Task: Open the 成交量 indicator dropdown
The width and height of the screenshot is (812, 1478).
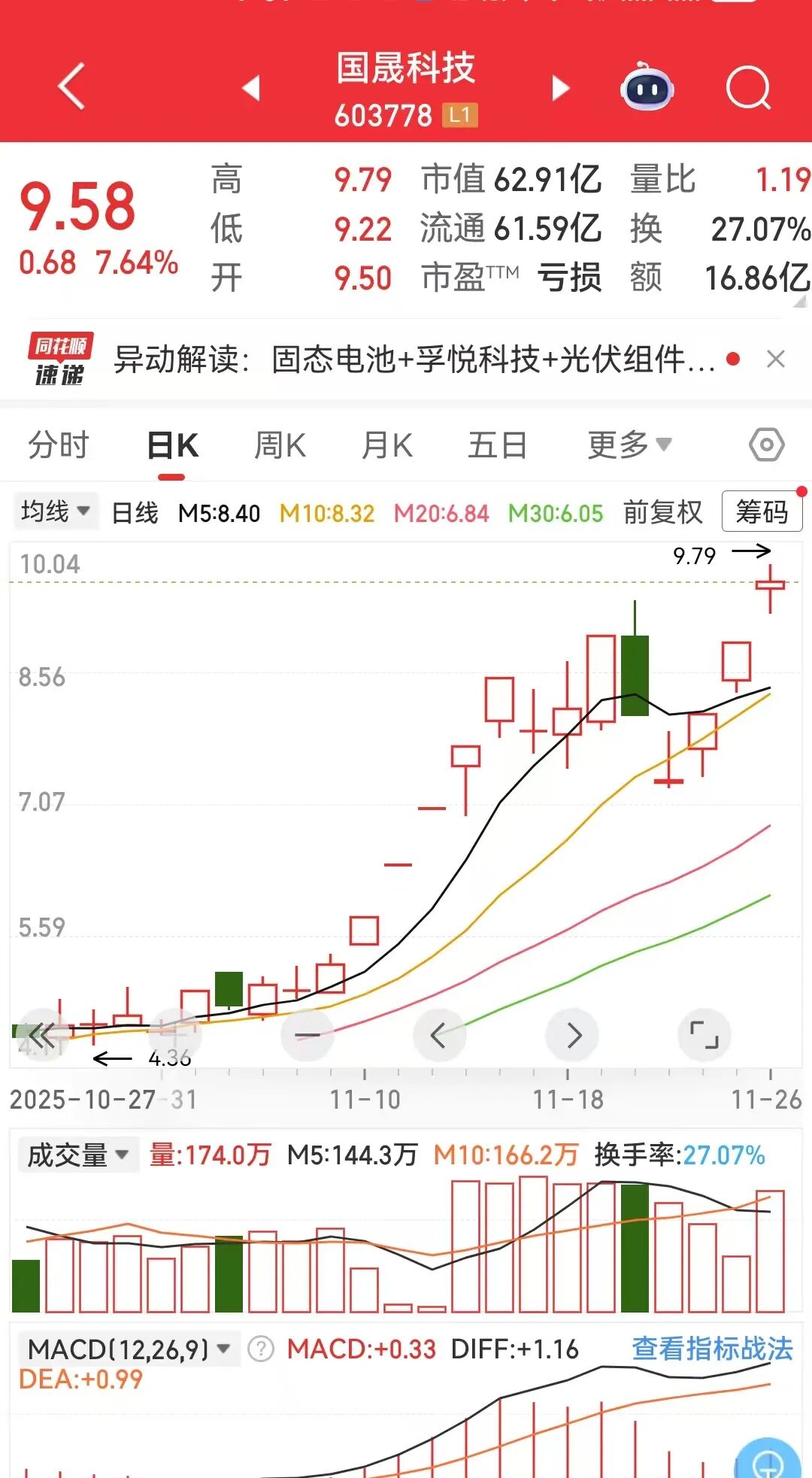Action: coord(77,1155)
